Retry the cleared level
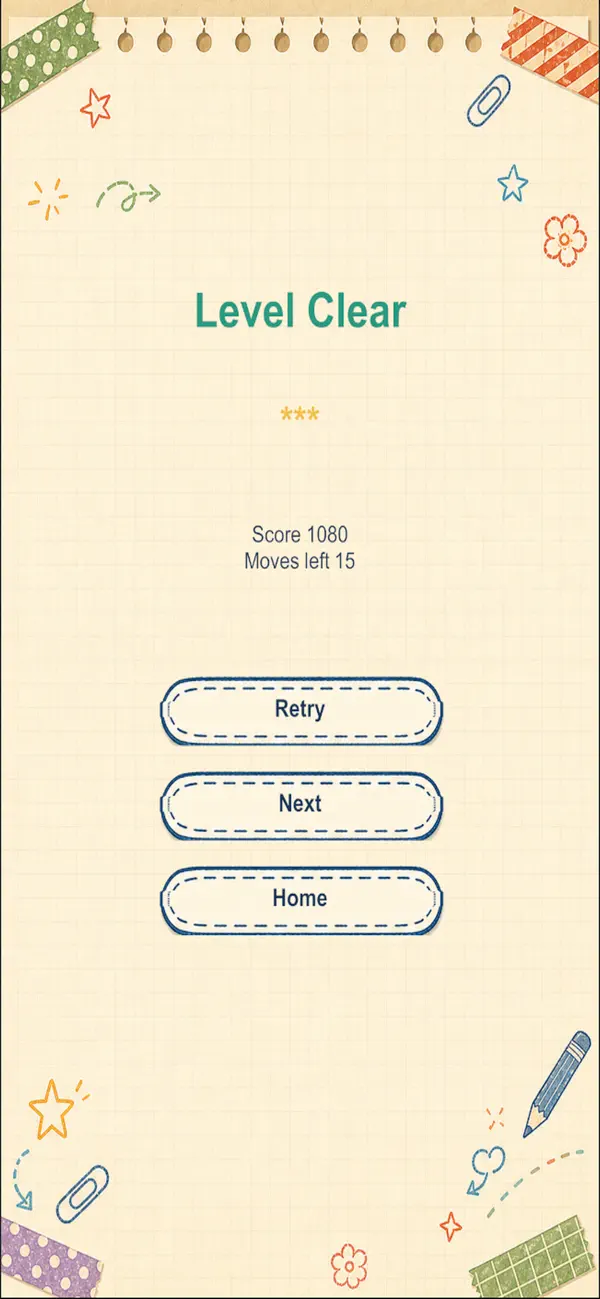Image resolution: width=600 pixels, height=1299 pixels. 300,711
